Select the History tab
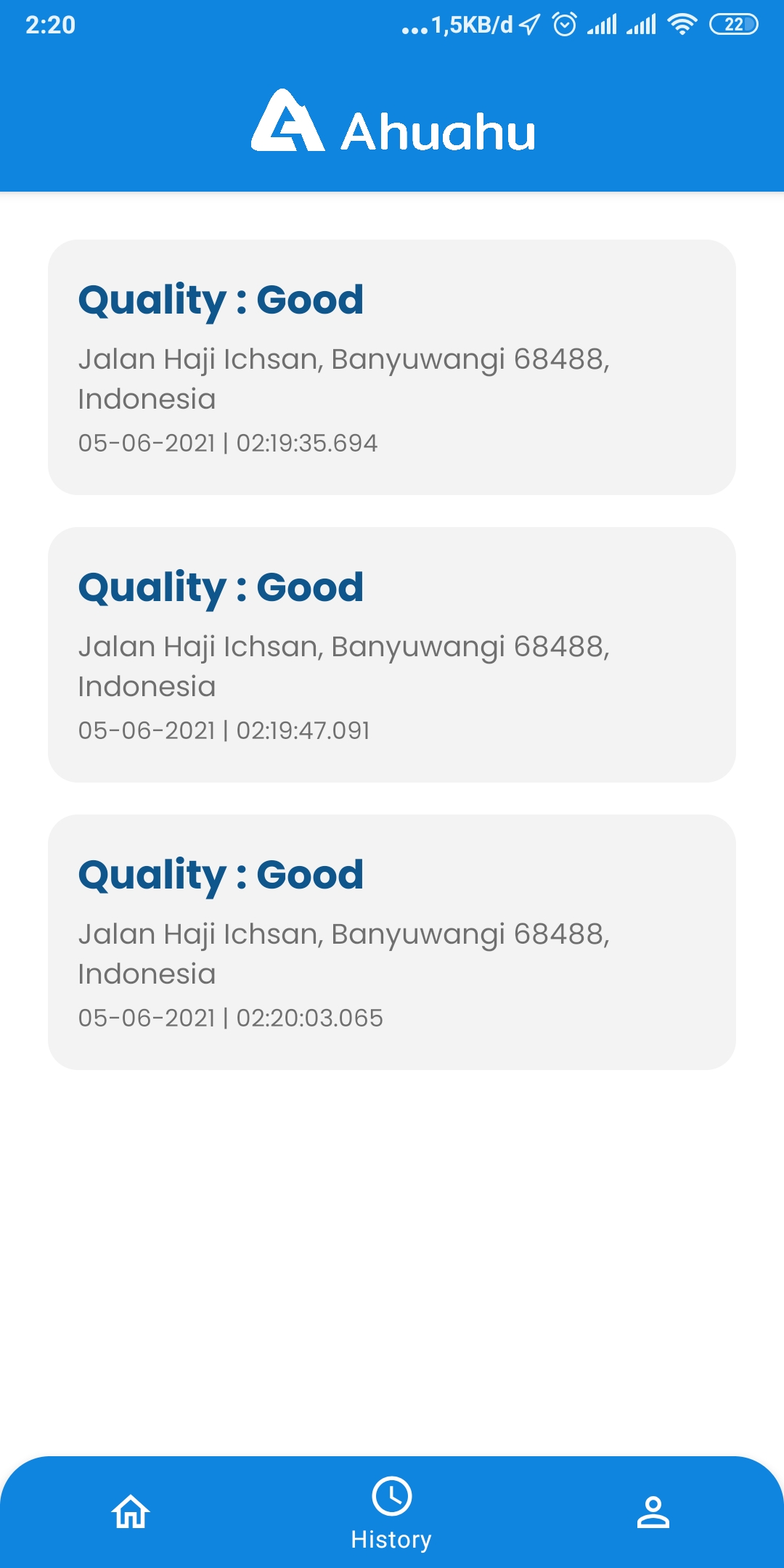 click(391, 1512)
